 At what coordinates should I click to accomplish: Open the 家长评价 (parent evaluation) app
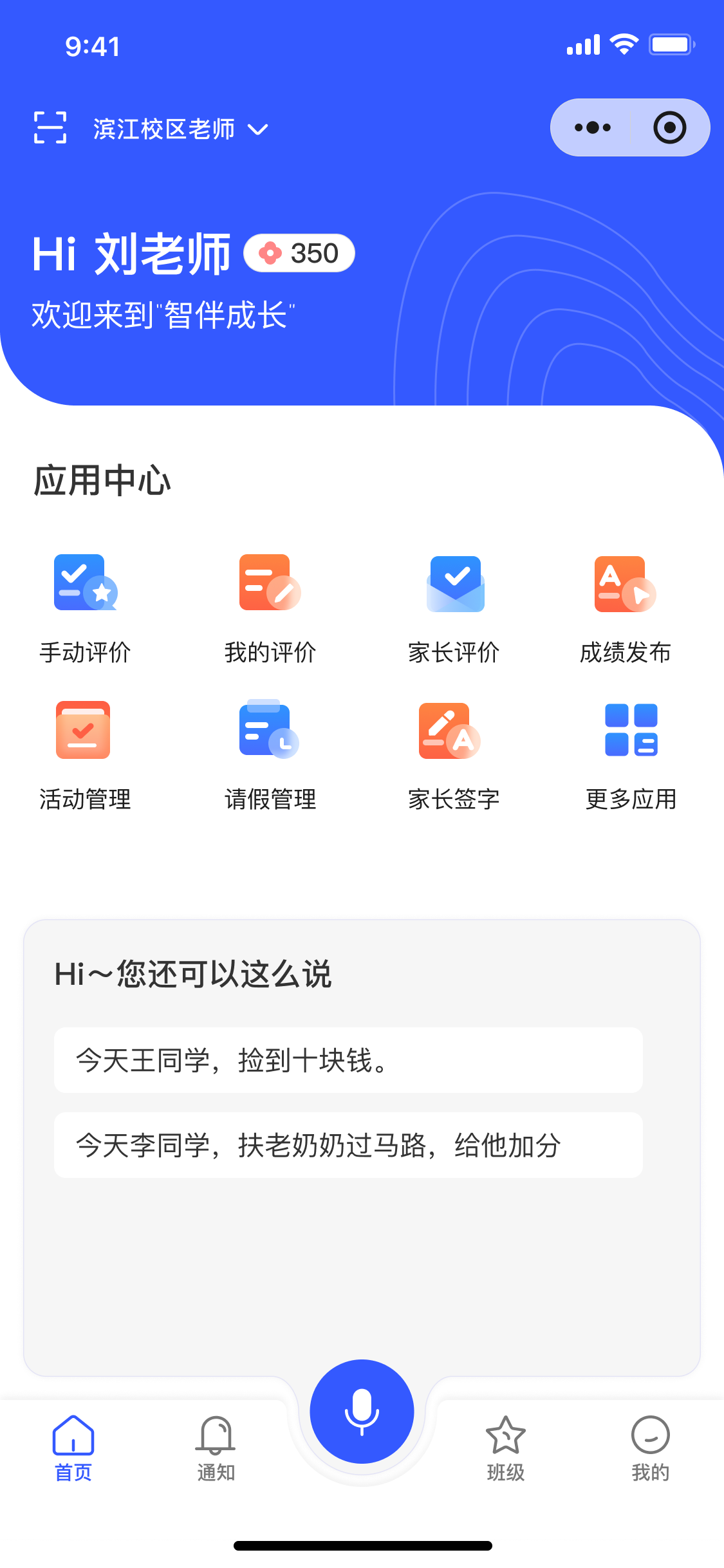pyautogui.click(x=454, y=608)
